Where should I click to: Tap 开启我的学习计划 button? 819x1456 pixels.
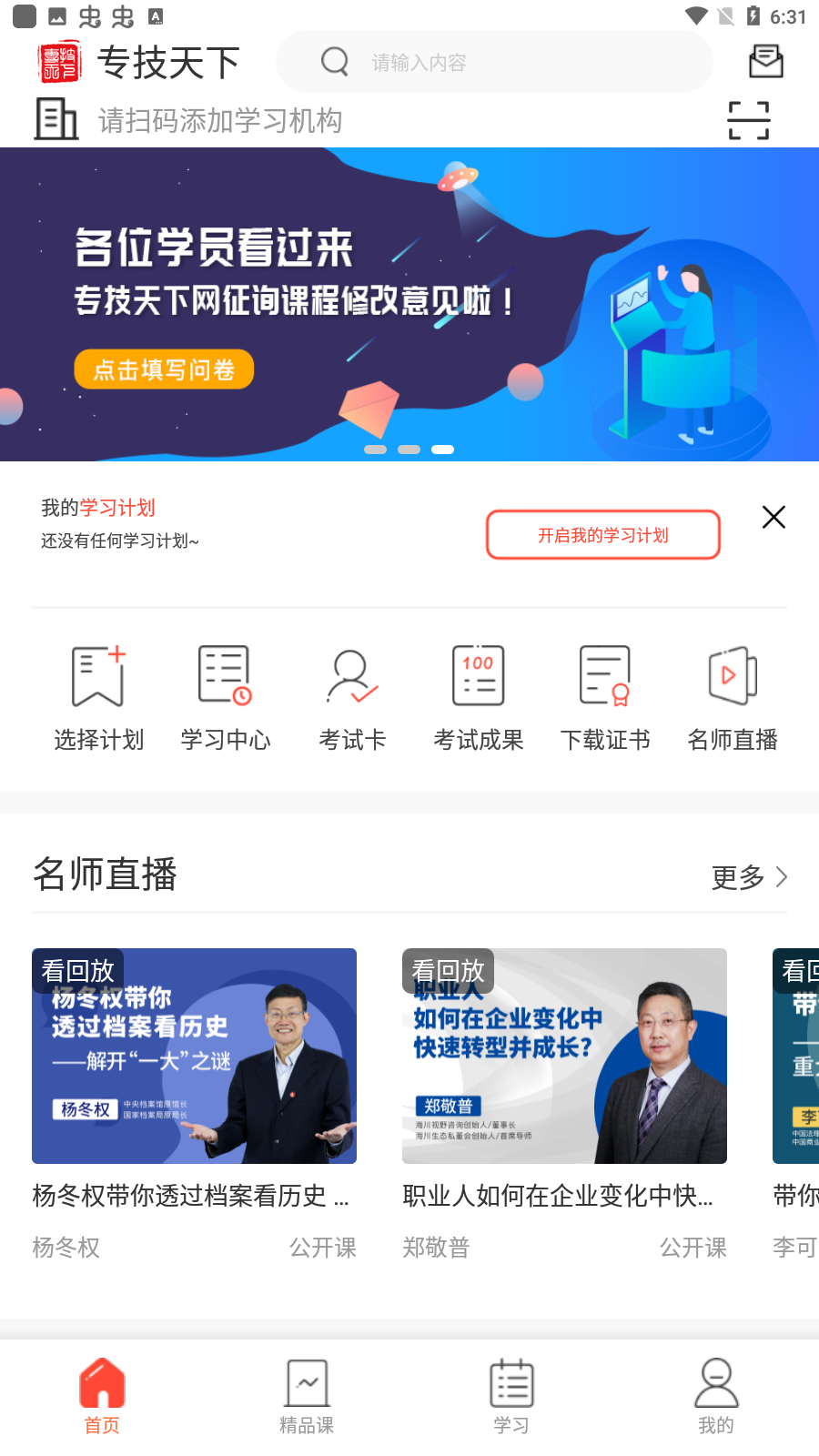click(602, 535)
